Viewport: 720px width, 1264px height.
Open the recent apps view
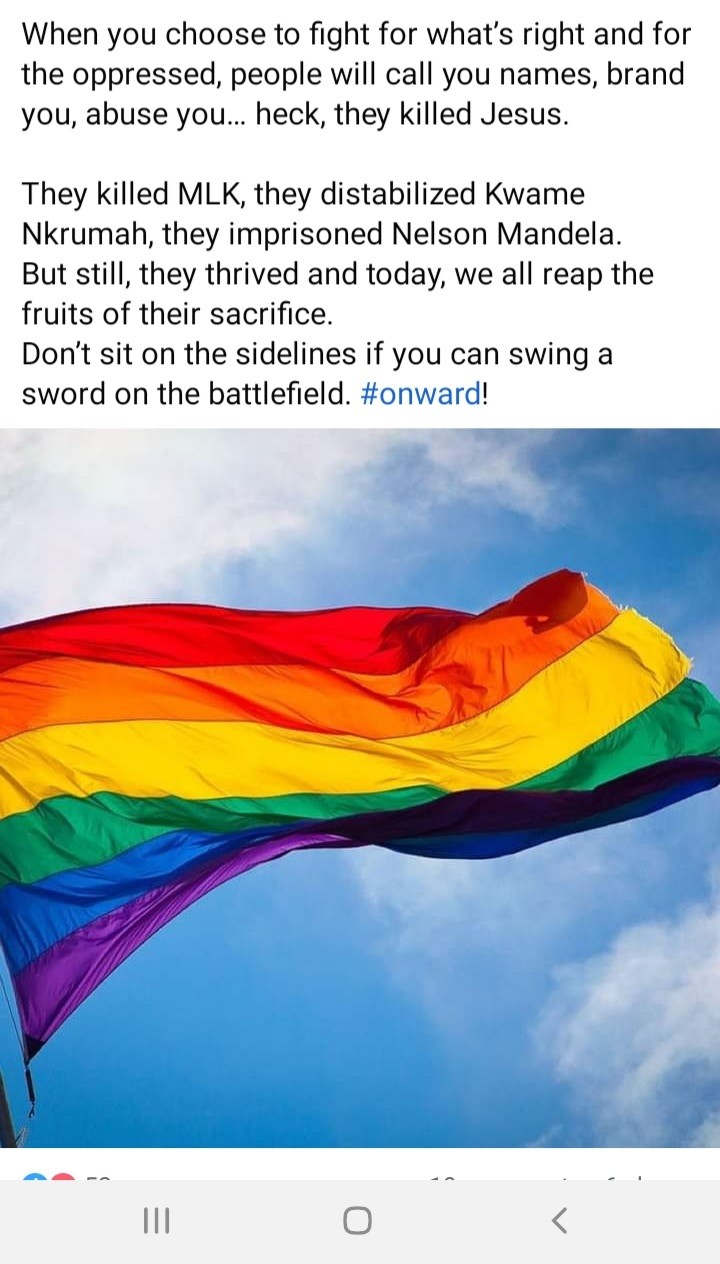(x=157, y=1220)
